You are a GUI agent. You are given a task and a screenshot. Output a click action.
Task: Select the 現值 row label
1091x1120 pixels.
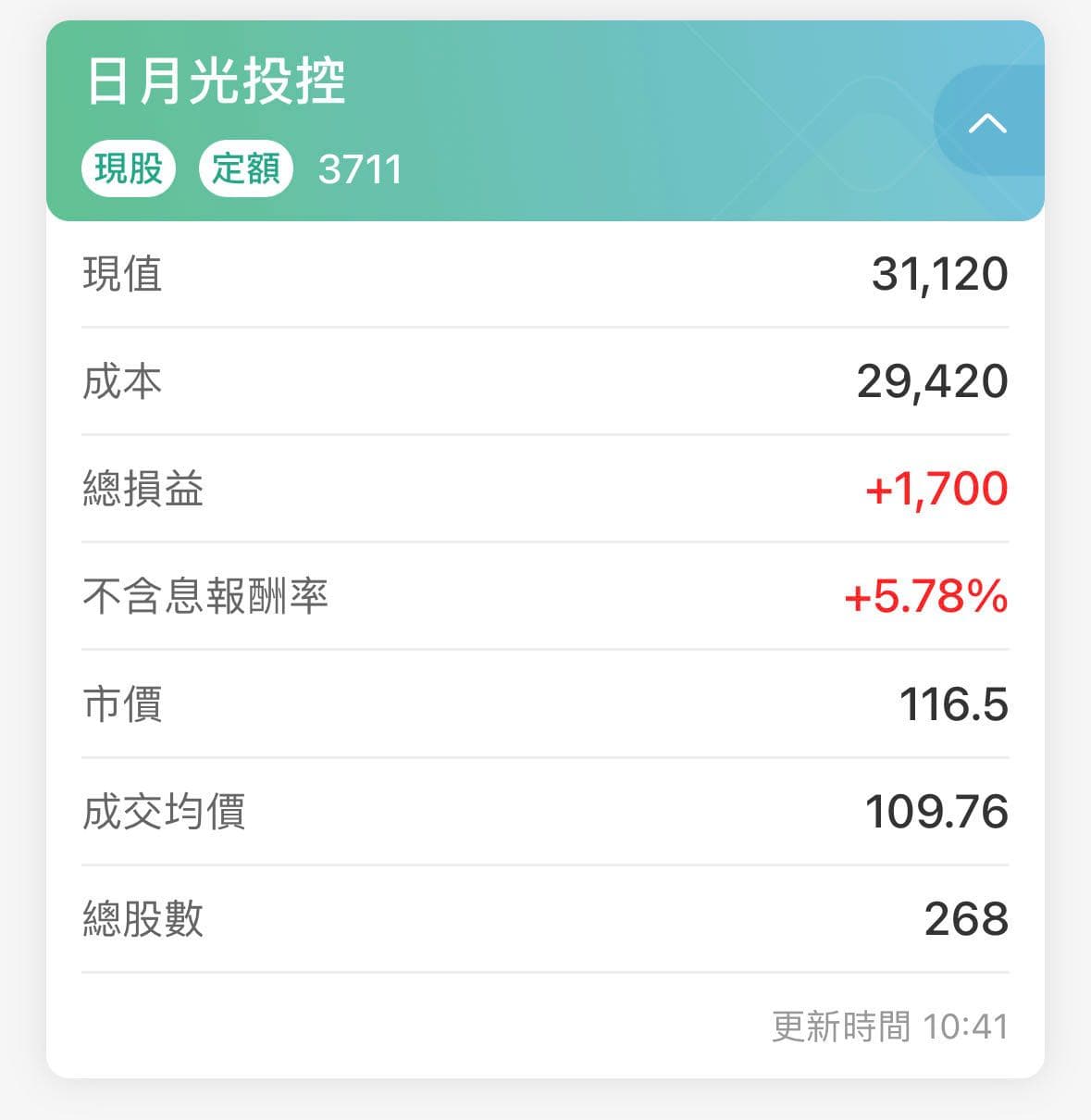pyautogui.click(x=120, y=274)
